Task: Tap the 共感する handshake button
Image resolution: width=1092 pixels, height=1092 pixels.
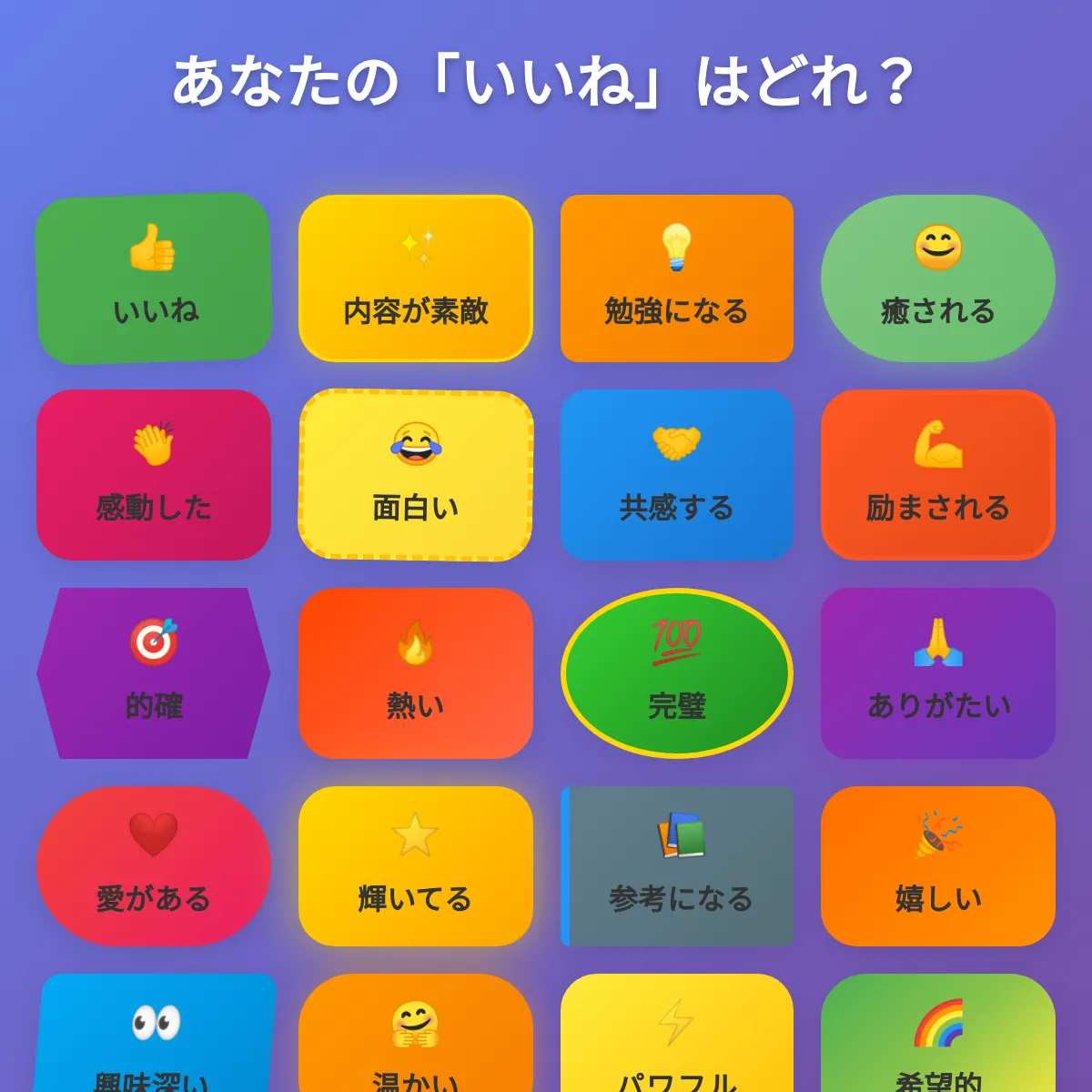Action: click(677, 475)
